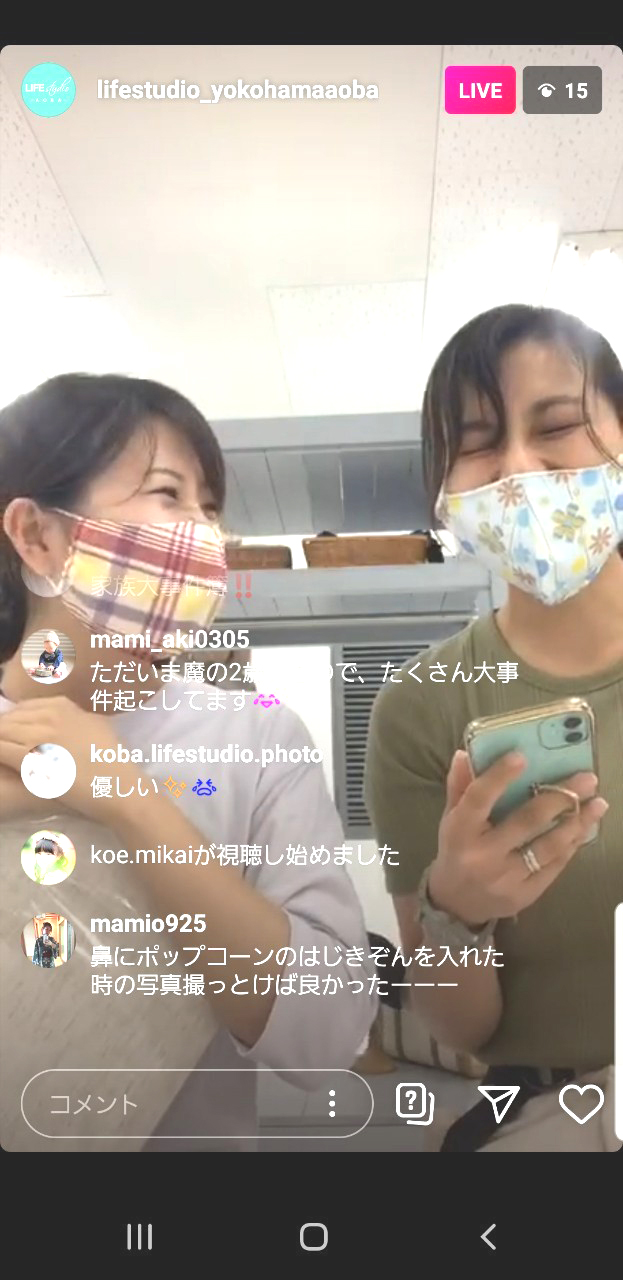This screenshot has width=623, height=1280.
Task: Open the comment input field
Action: coord(170,1104)
